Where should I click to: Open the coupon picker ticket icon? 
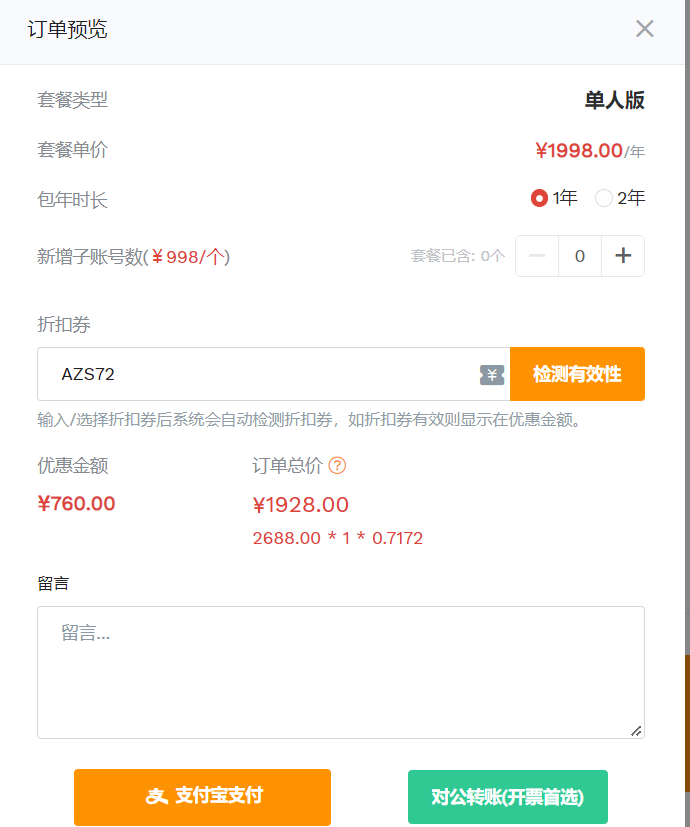click(492, 375)
